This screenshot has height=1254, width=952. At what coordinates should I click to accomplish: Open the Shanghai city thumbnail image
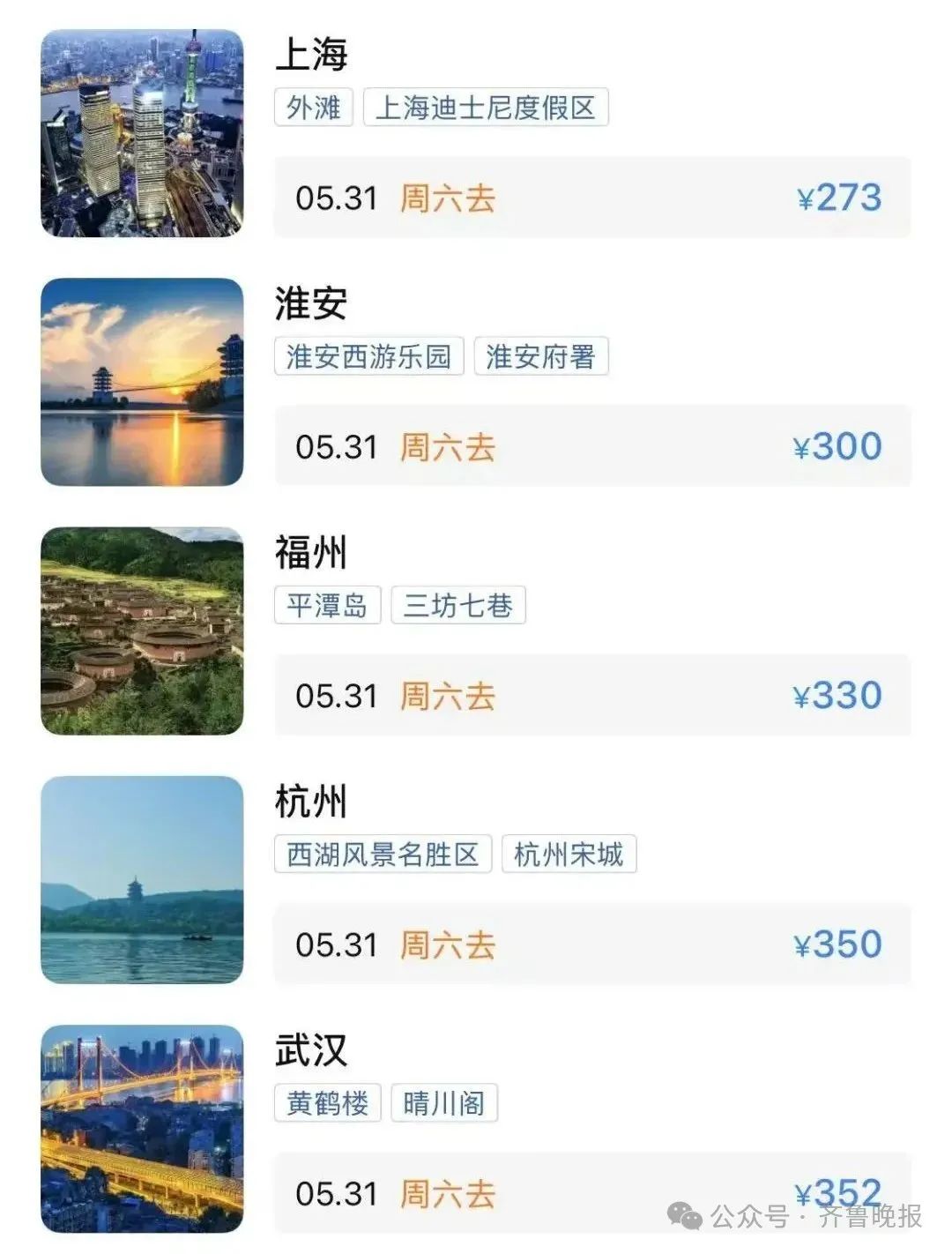[x=141, y=131]
